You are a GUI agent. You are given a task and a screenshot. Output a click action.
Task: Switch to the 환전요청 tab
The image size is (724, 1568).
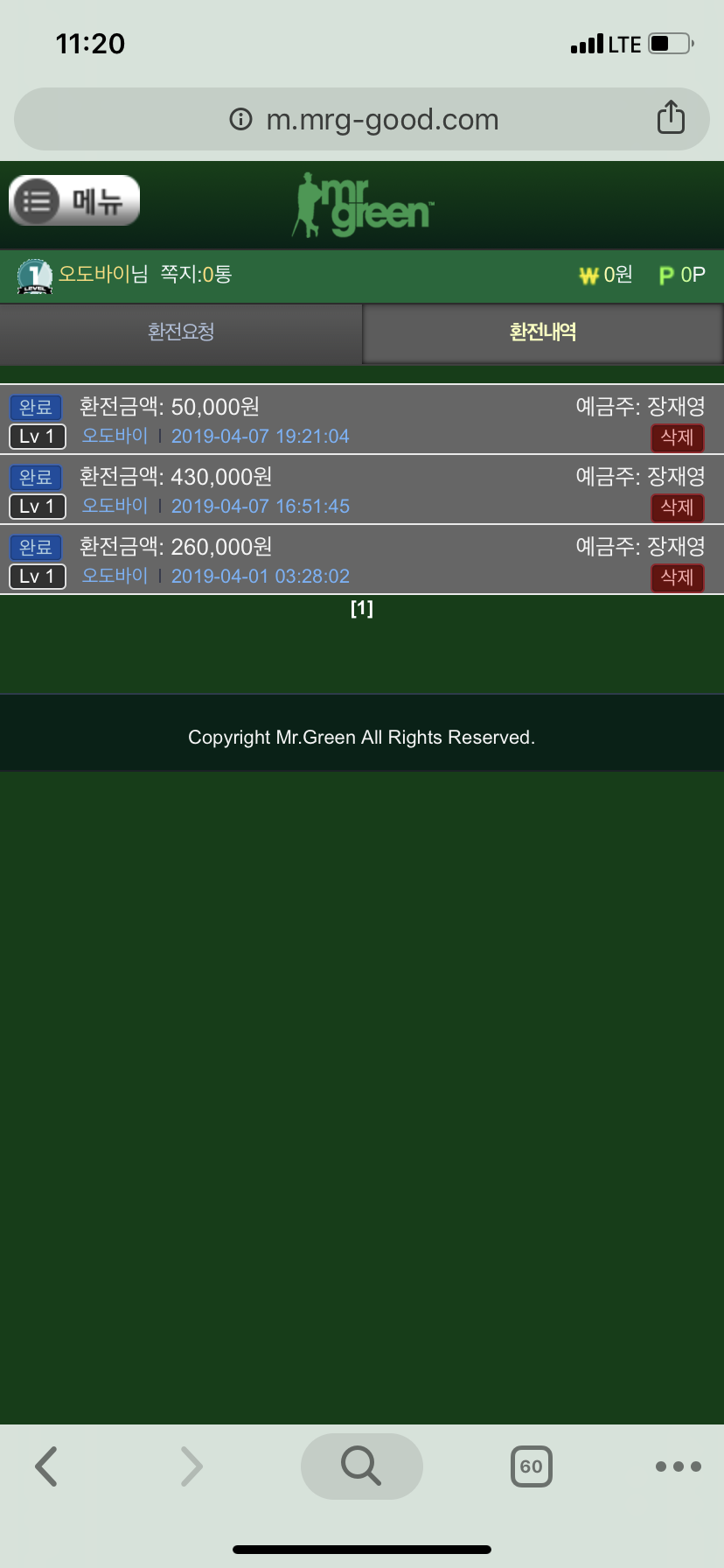[x=181, y=332]
